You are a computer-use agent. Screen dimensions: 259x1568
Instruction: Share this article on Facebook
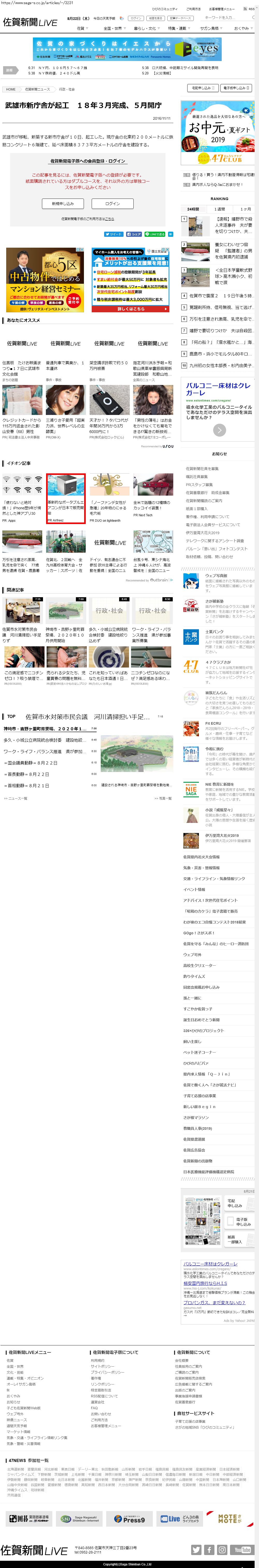[x=134, y=234]
